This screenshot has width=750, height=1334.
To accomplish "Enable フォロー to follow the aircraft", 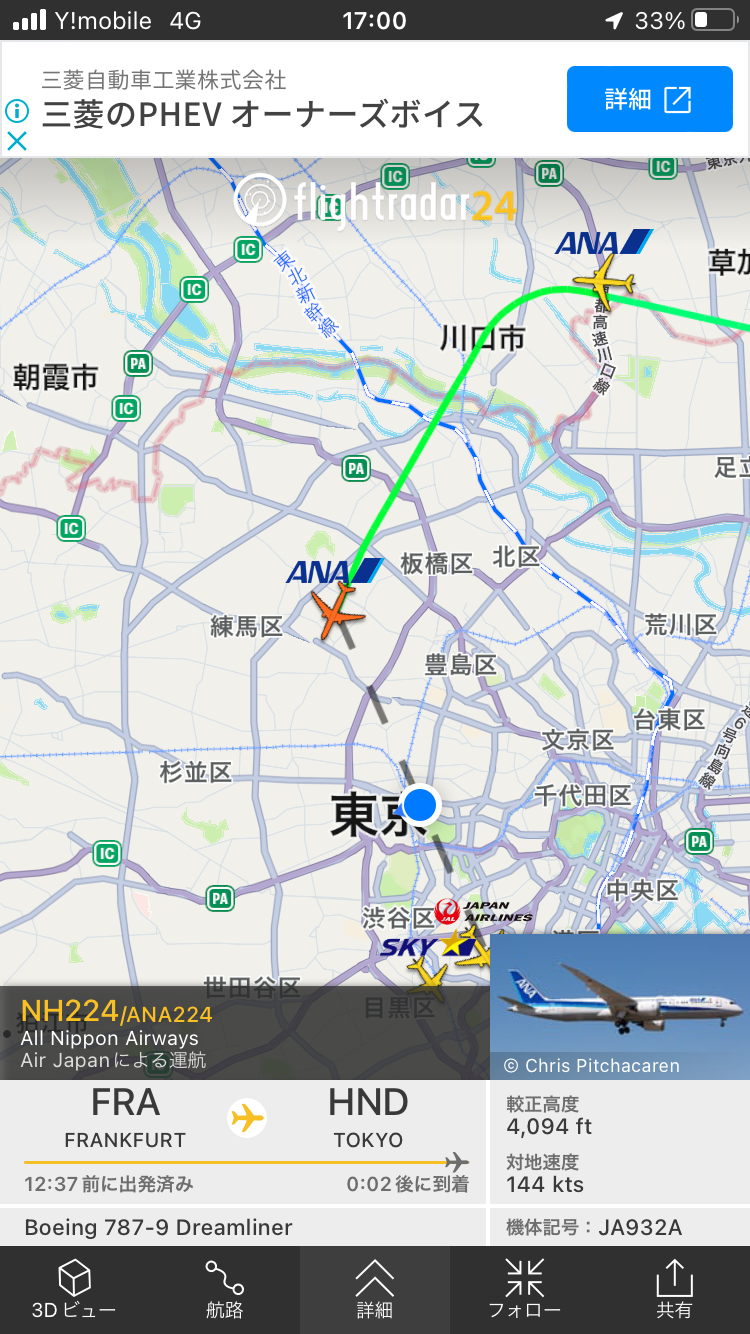I will coord(524,1290).
